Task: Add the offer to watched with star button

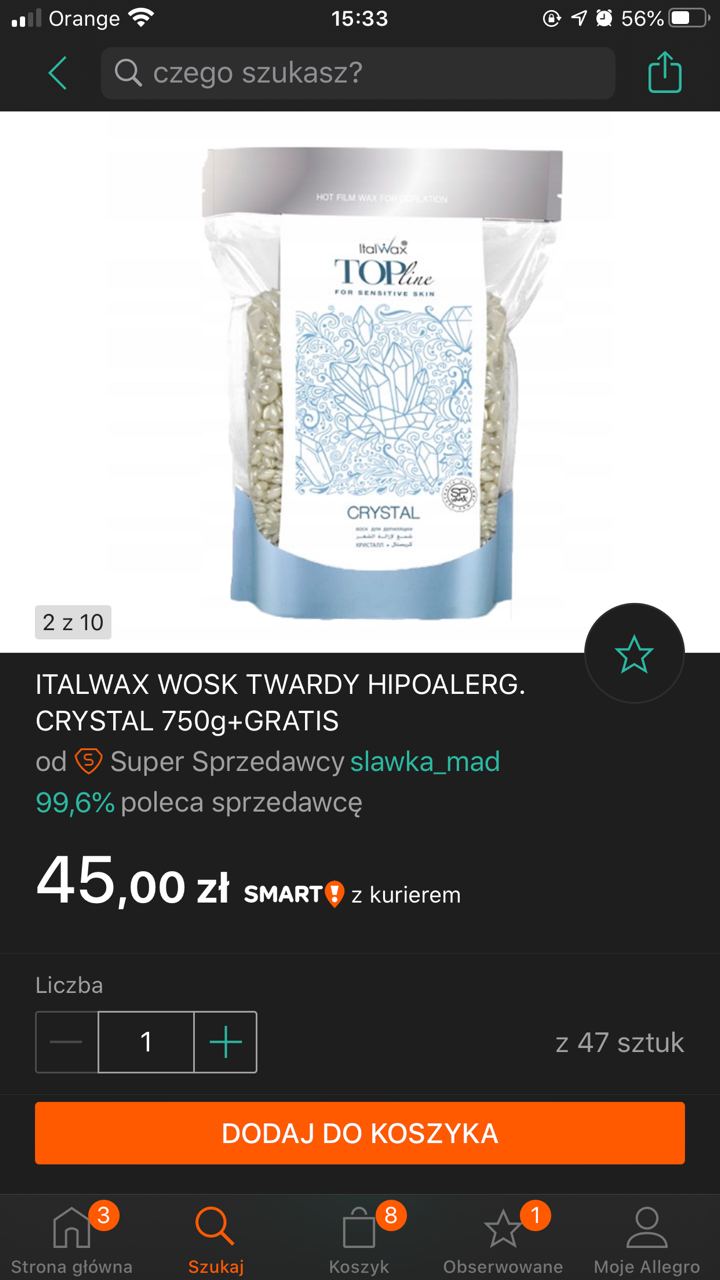Action: [x=634, y=654]
